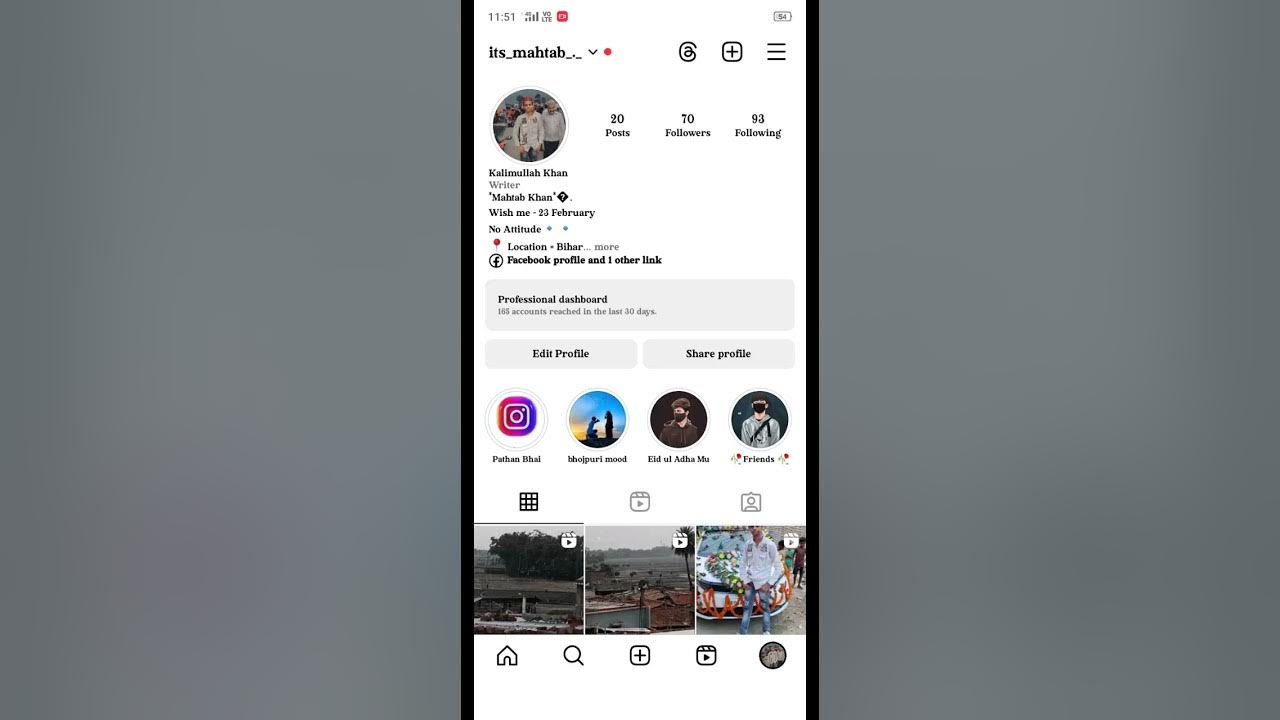Open the post of man sitting on decorated car
Viewport: 1280px width, 720px height.
751,580
